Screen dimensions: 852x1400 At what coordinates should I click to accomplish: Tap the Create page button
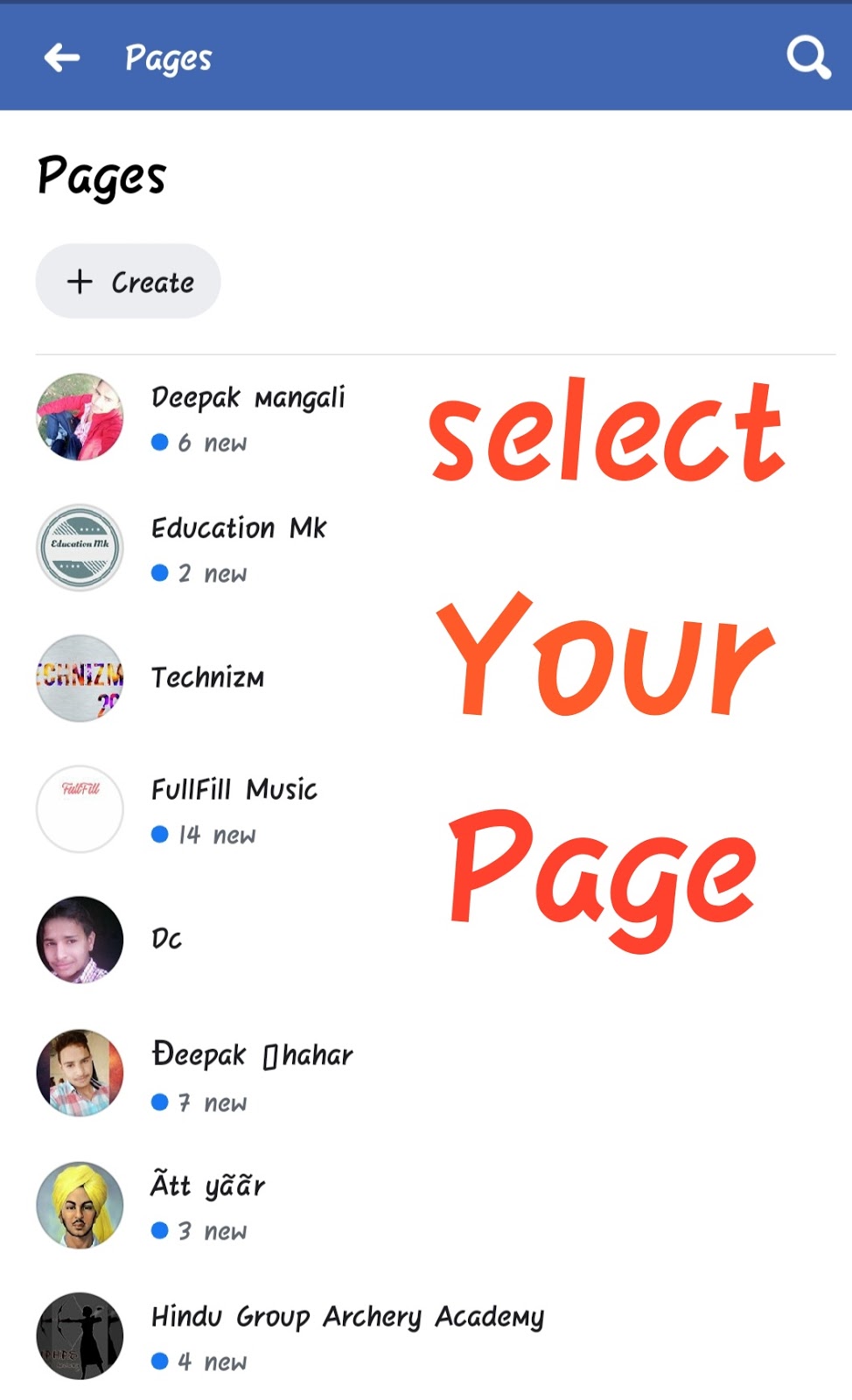(x=129, y=282)
